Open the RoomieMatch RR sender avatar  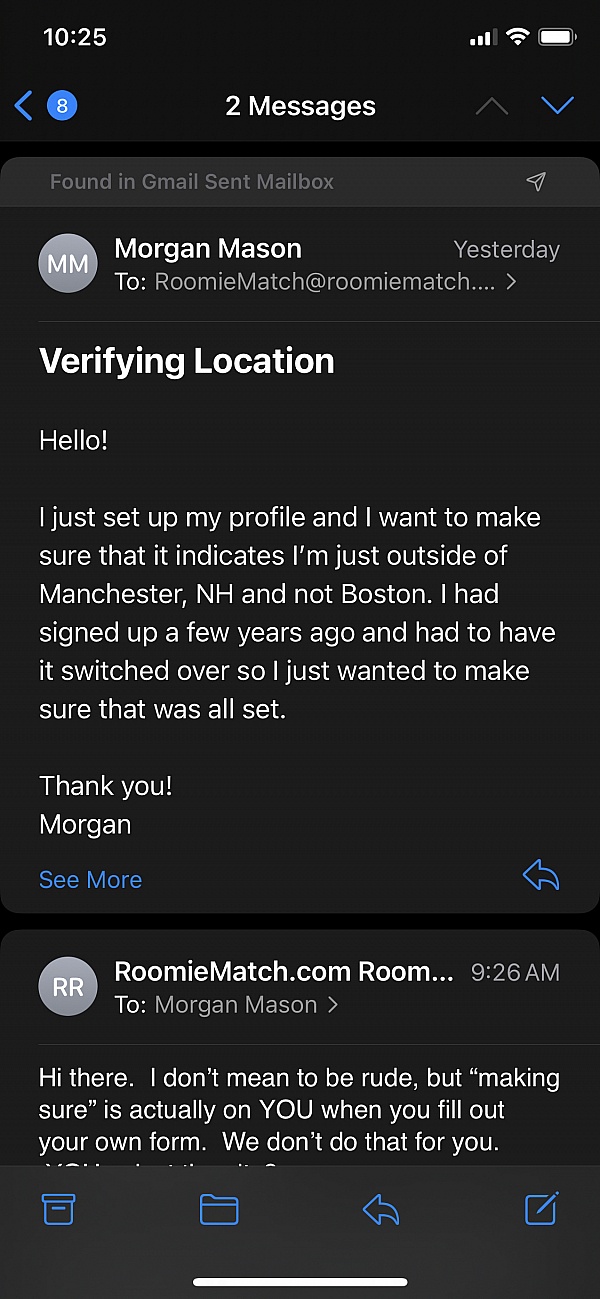68,987
